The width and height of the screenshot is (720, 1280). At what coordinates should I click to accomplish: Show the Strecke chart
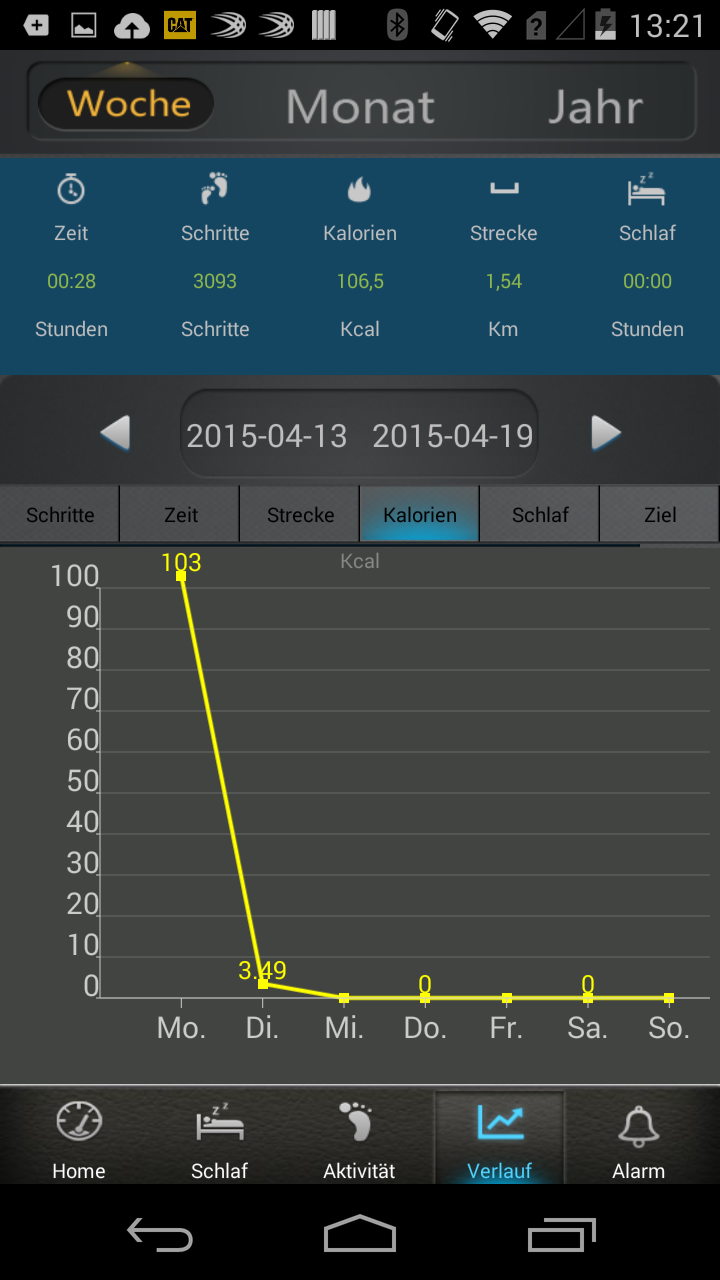coord(300,515)
